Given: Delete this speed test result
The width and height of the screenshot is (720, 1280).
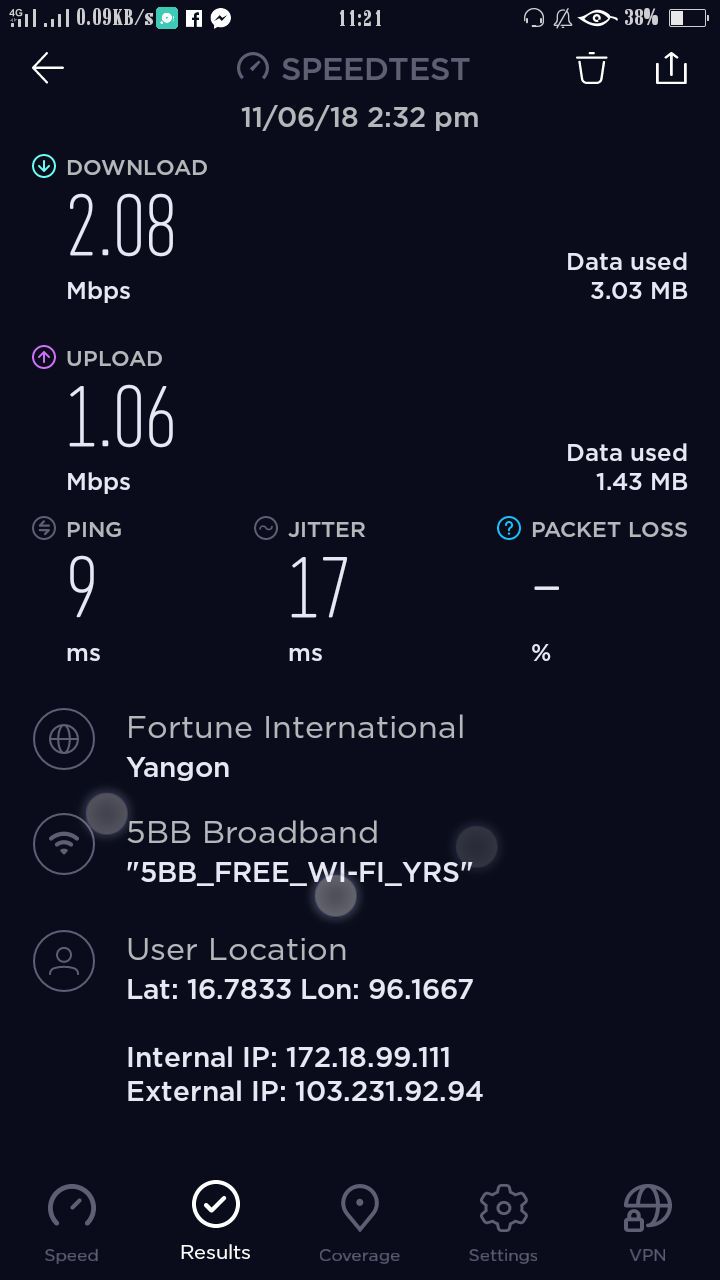Looking at the screenshot, I should [591, 68].
